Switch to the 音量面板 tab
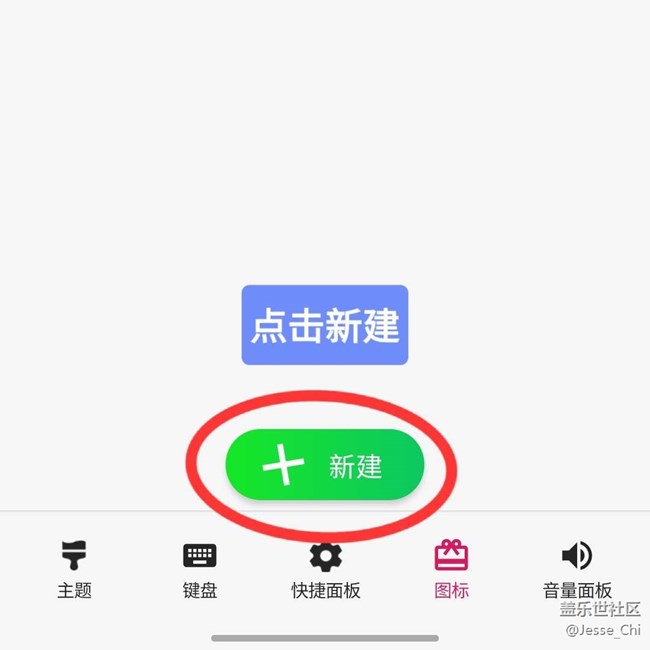 pos(577,569)
